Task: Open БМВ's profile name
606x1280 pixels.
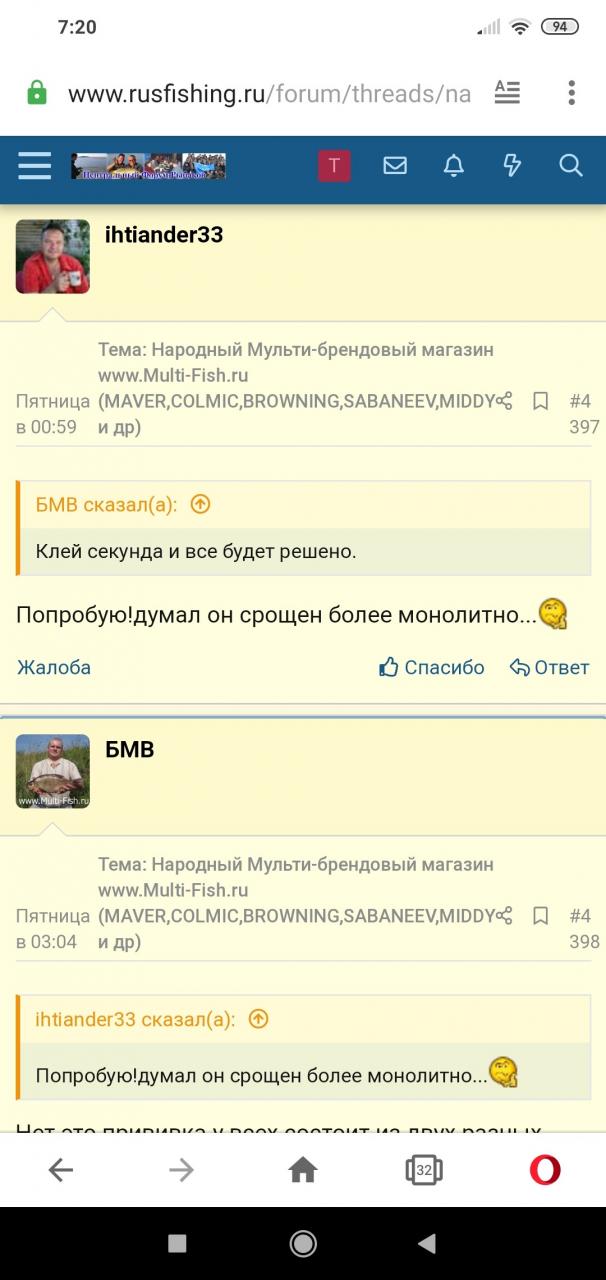Action: pyautogui.click(x=130, y=749)
